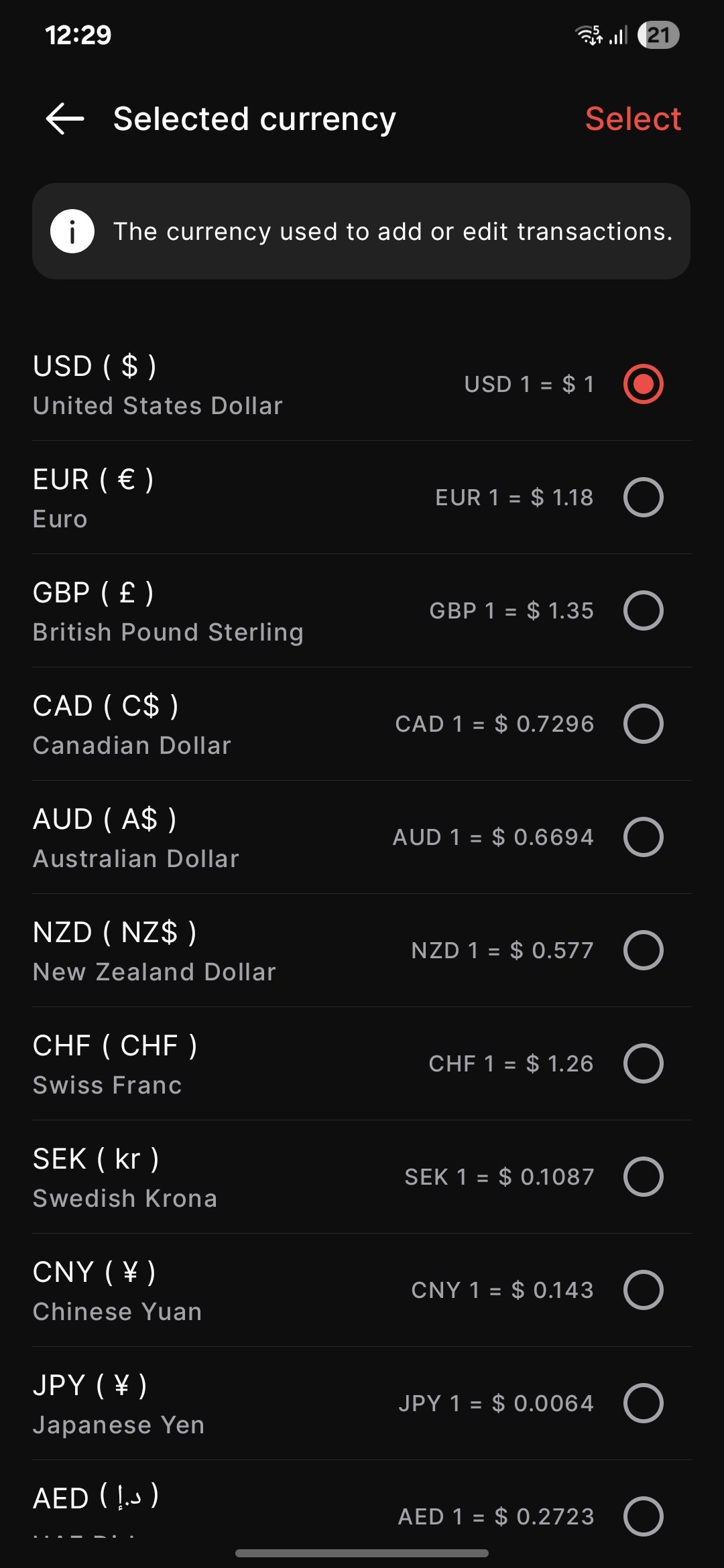Choose AED as the currency
Image resolution: width=724 pixels, height=1568 pixels.
pyautogui.click(x=642, y=1516)
